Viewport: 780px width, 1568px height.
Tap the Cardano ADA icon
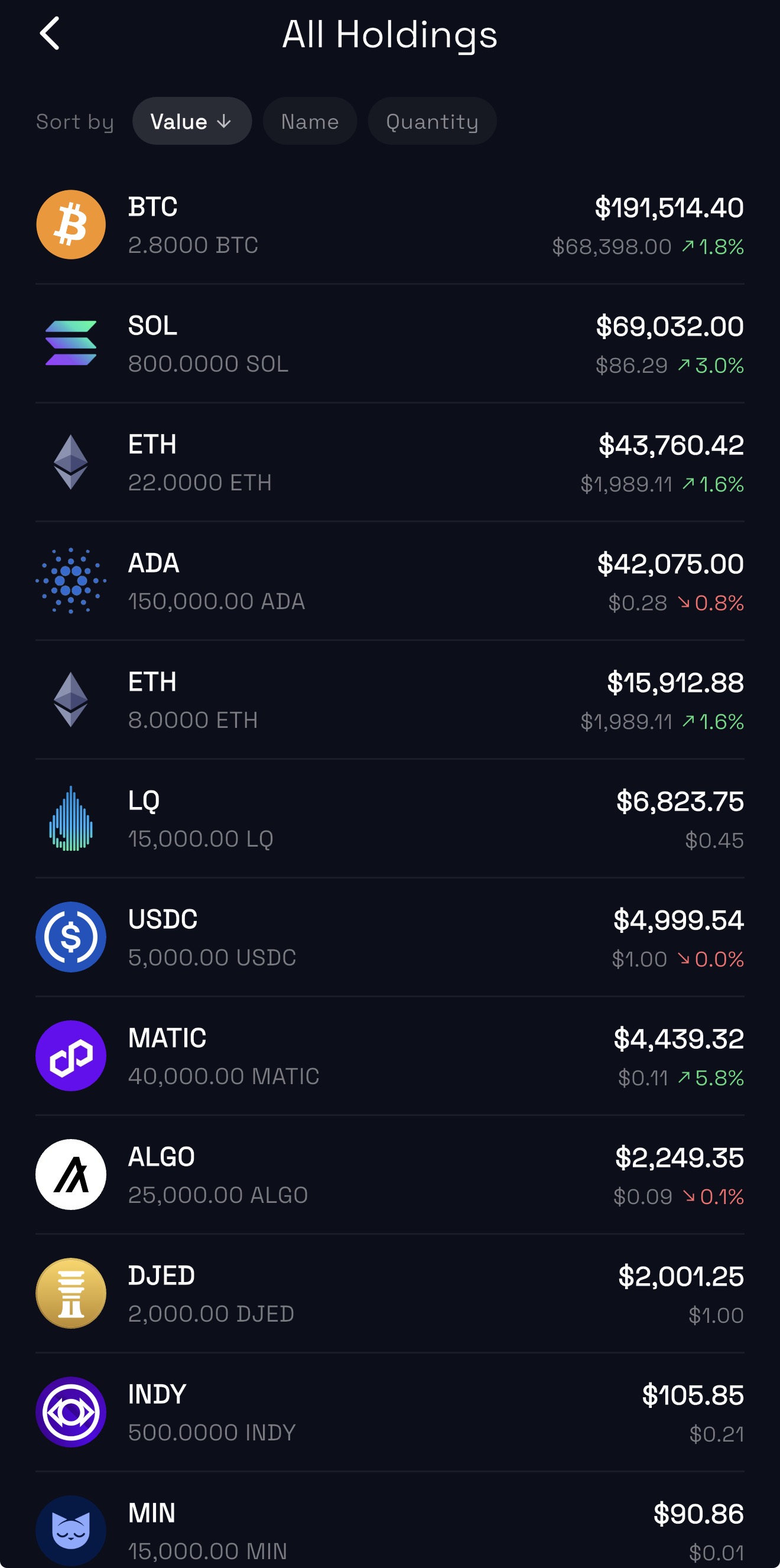click(71, 580)
